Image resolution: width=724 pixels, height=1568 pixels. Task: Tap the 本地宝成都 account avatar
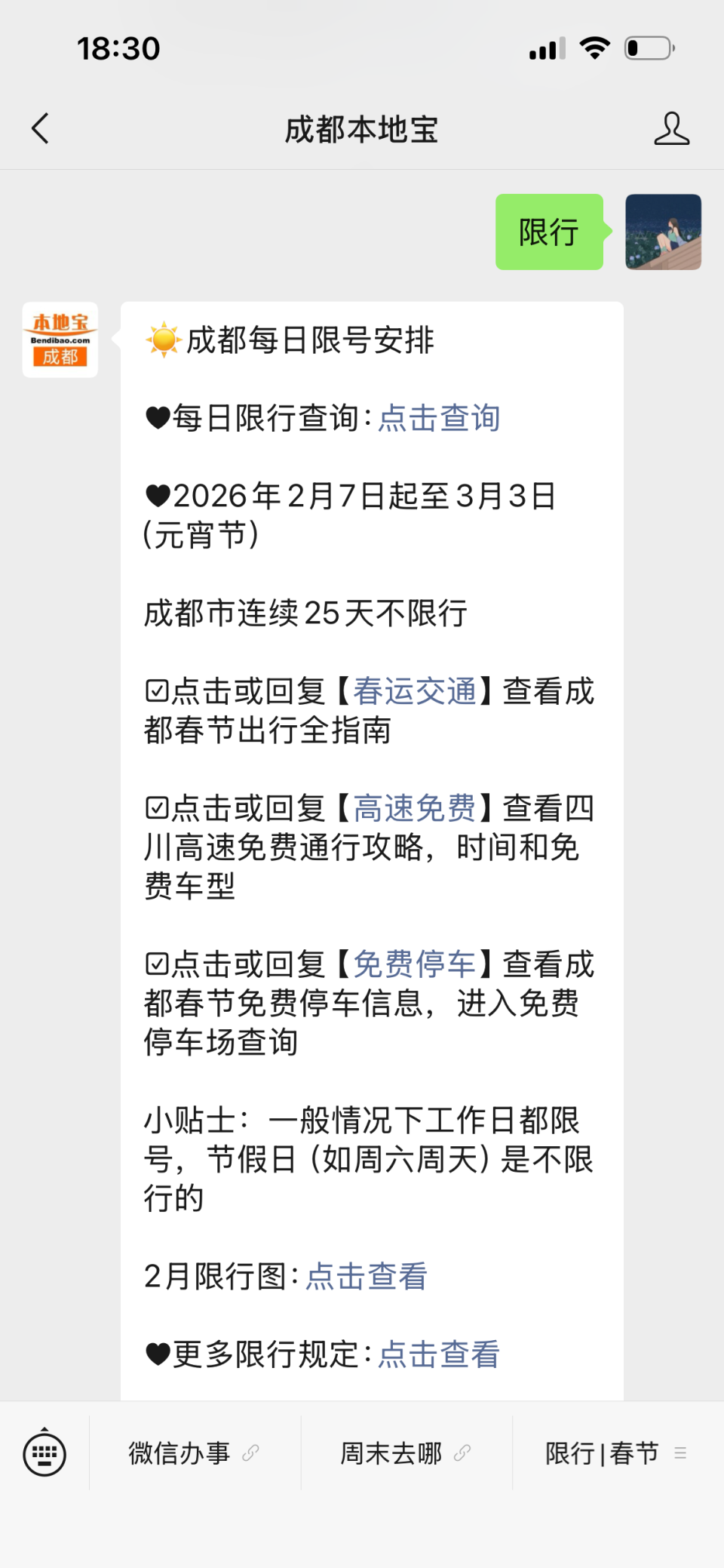coord(60,338)
